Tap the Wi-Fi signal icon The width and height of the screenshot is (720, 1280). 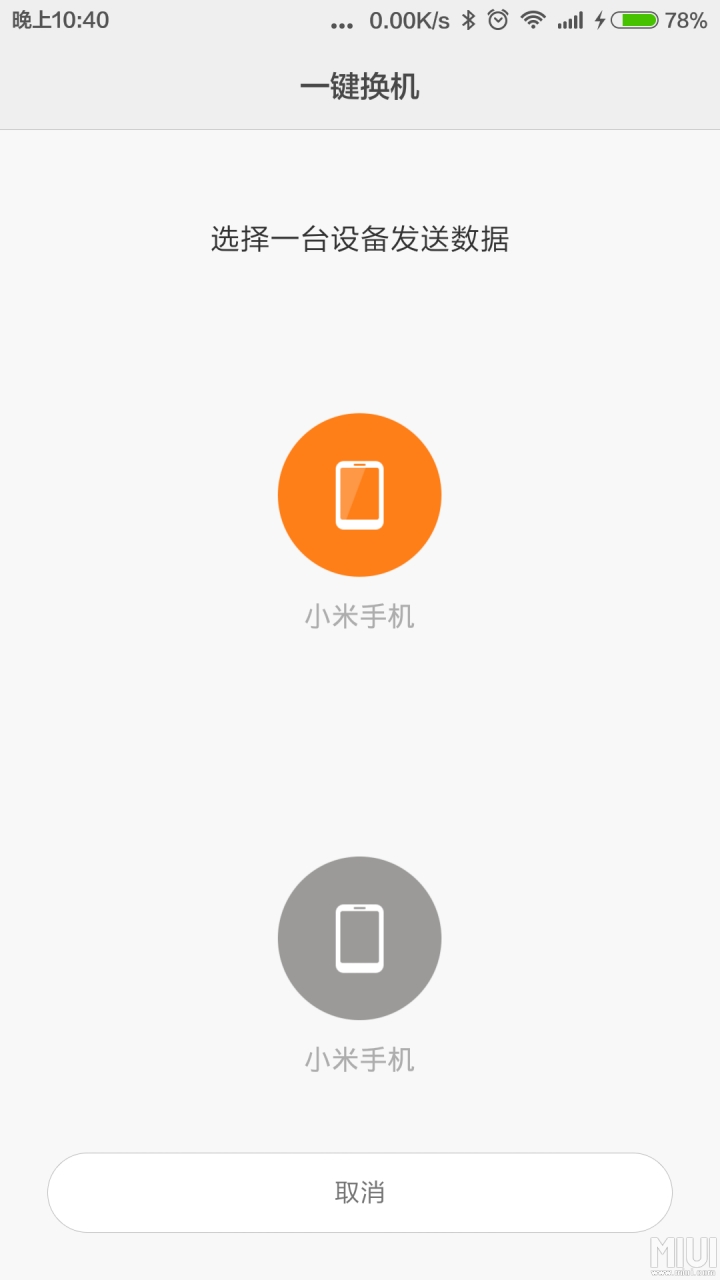(535, 18)
